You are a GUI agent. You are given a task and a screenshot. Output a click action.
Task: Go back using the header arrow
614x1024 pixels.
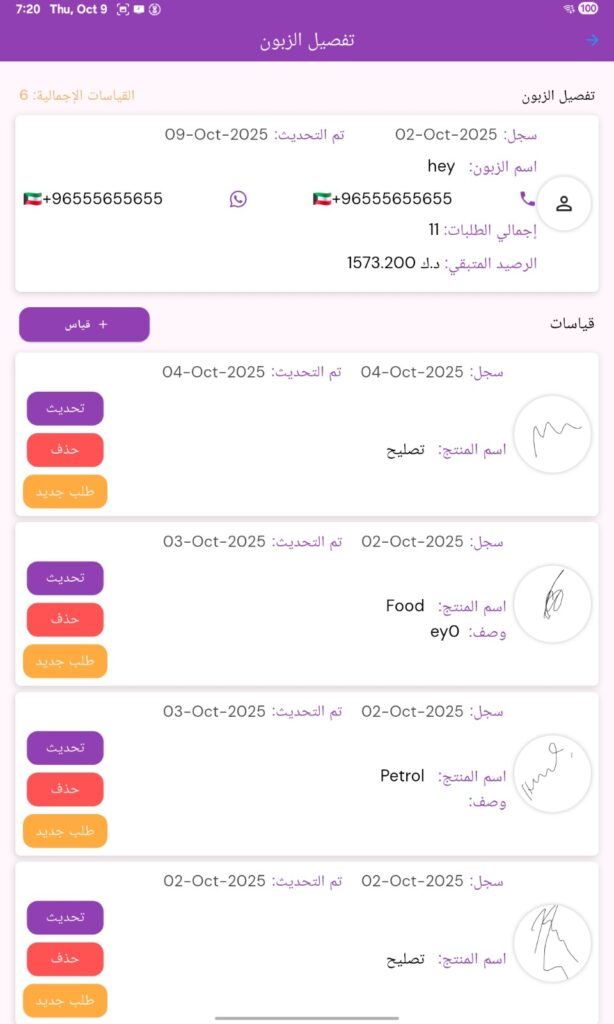click(x=592, y=41)
